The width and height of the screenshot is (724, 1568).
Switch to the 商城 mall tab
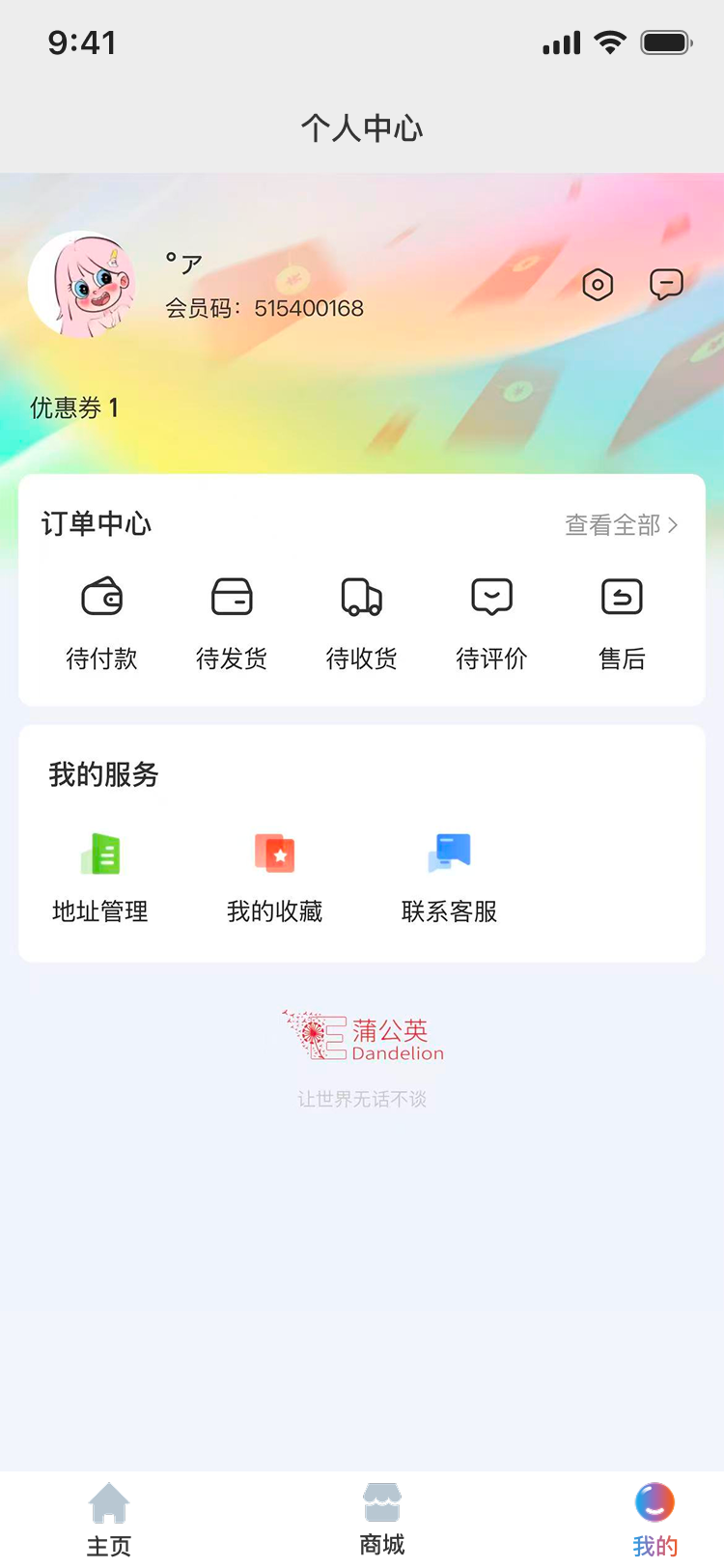pos(381,1516)
